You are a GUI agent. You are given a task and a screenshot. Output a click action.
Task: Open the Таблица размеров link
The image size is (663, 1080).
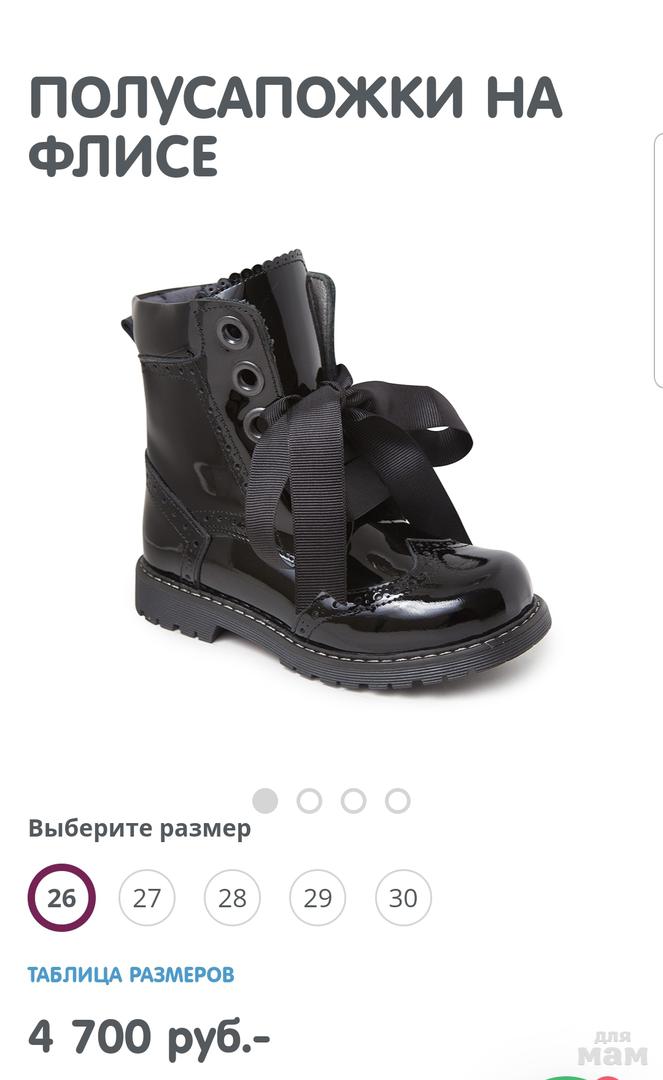[131, 974]
